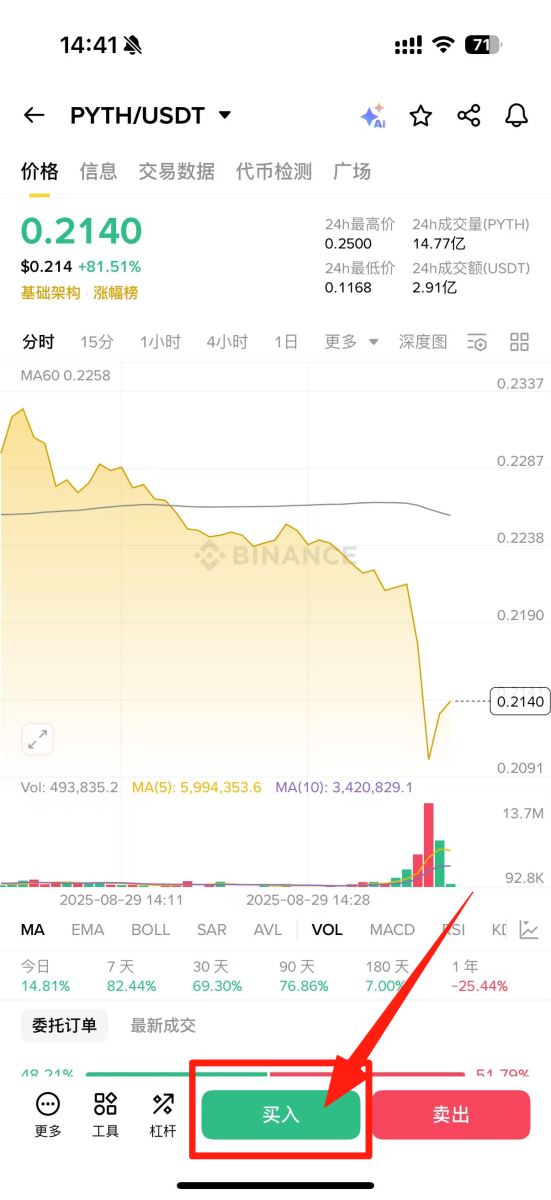Select the BOLL indicator
This screenshot has height=1200, width=551.
pos(151,929)
